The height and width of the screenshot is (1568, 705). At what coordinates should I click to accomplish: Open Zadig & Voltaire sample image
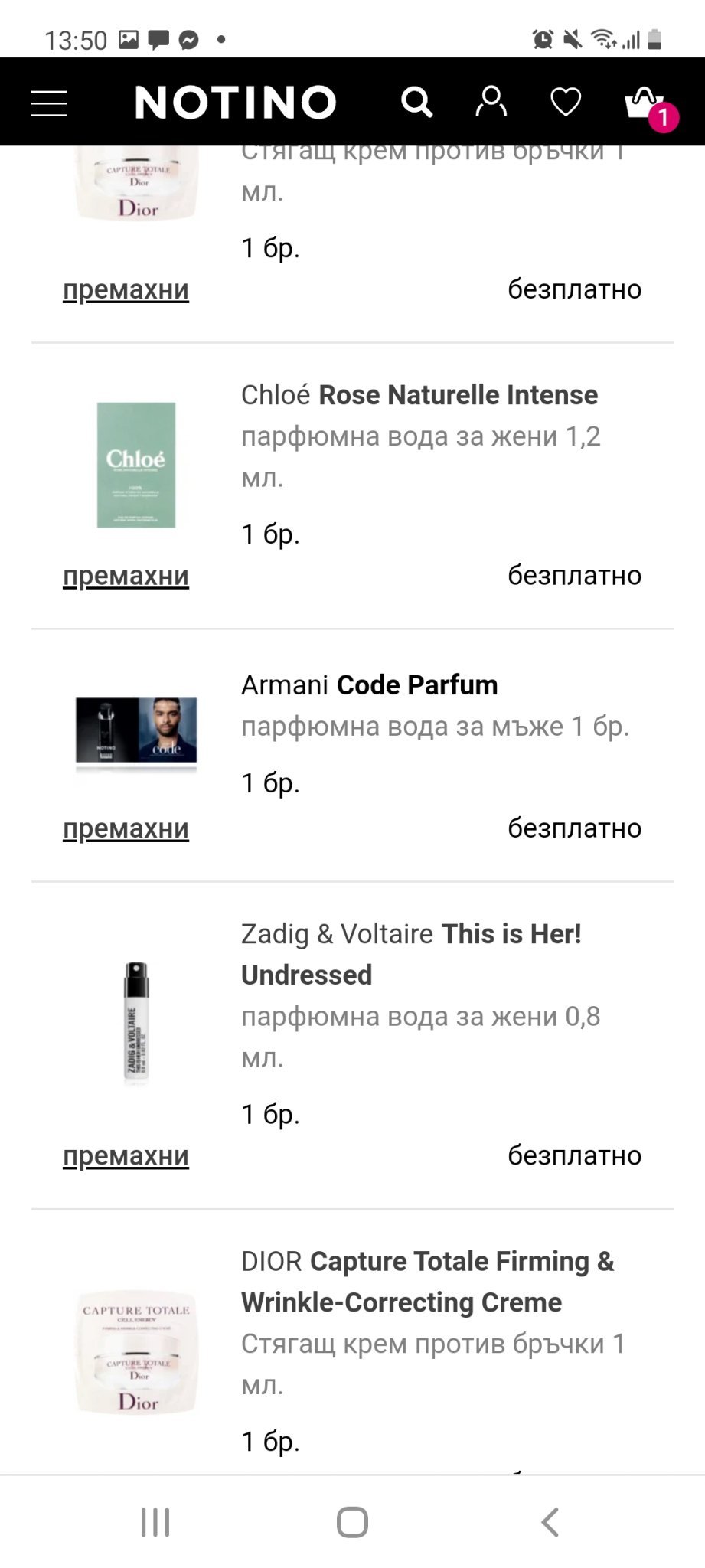[136, 1022]
